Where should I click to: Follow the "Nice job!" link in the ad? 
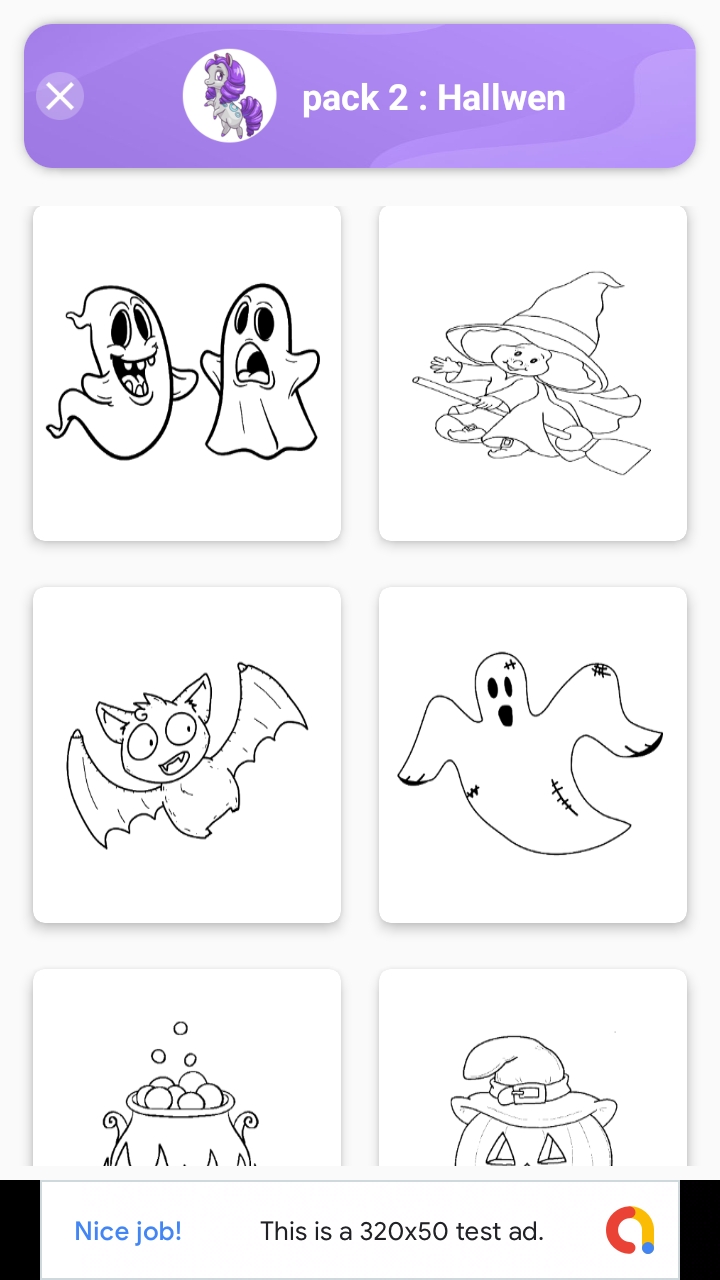126,1231
